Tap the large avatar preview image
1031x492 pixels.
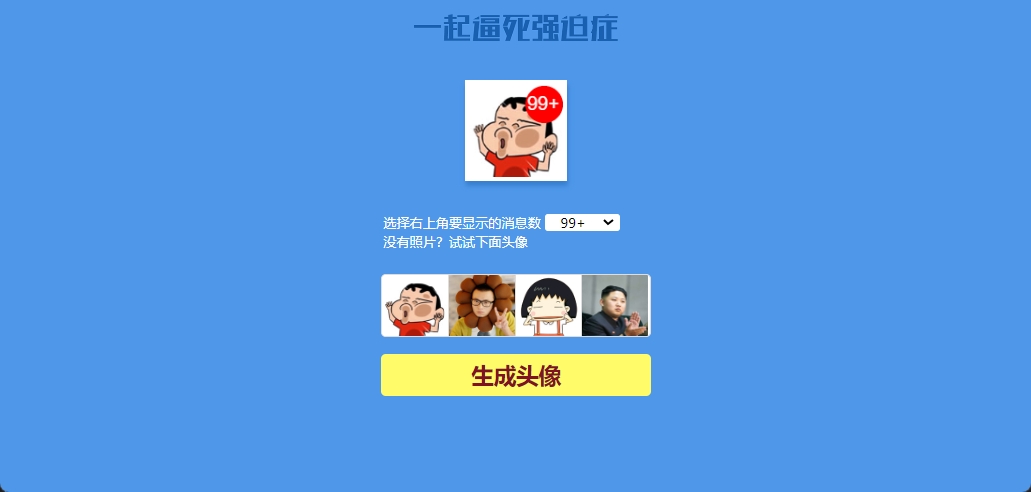[515, 131]
